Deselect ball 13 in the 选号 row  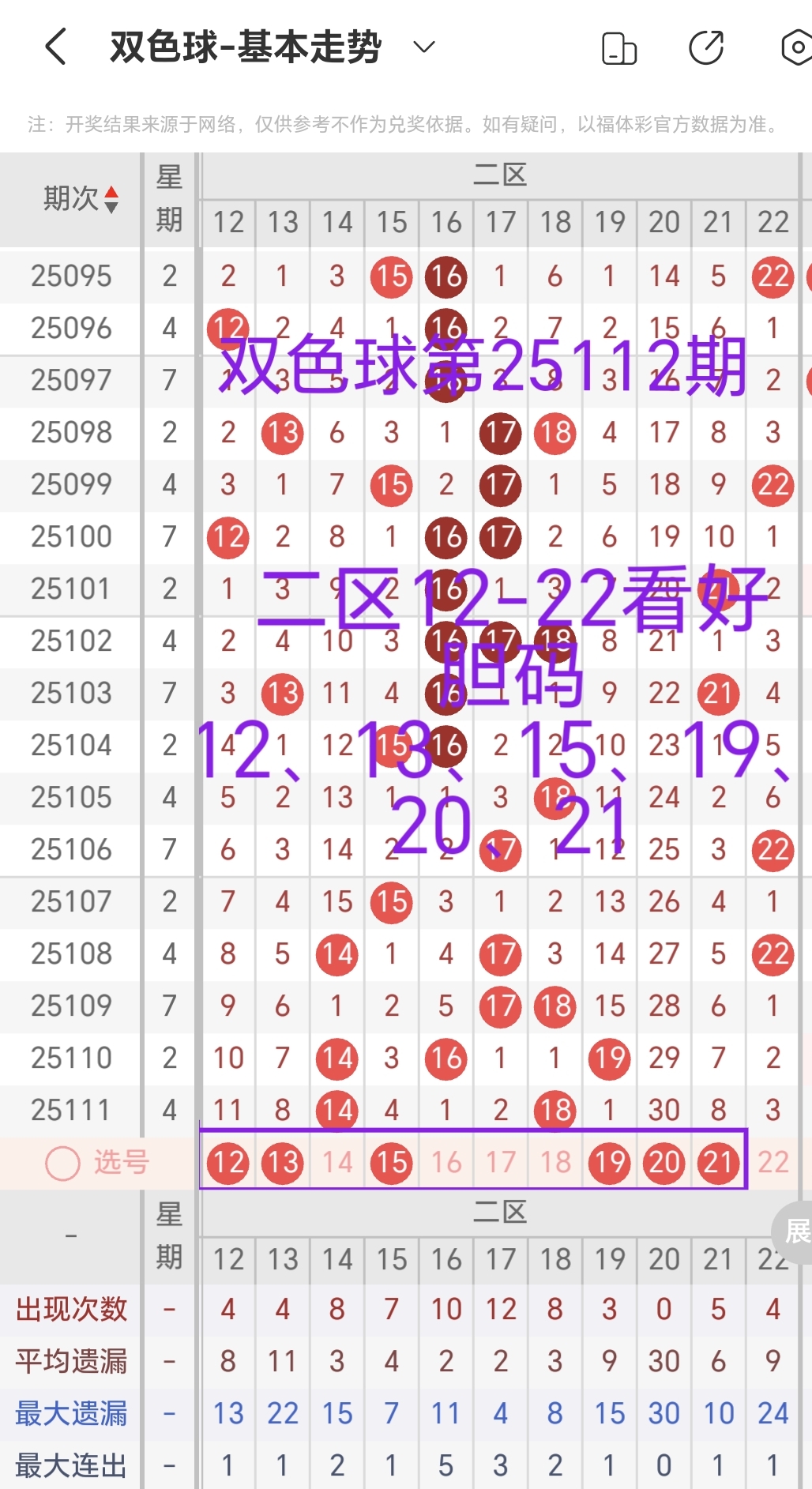click(x=283, y=1163)
